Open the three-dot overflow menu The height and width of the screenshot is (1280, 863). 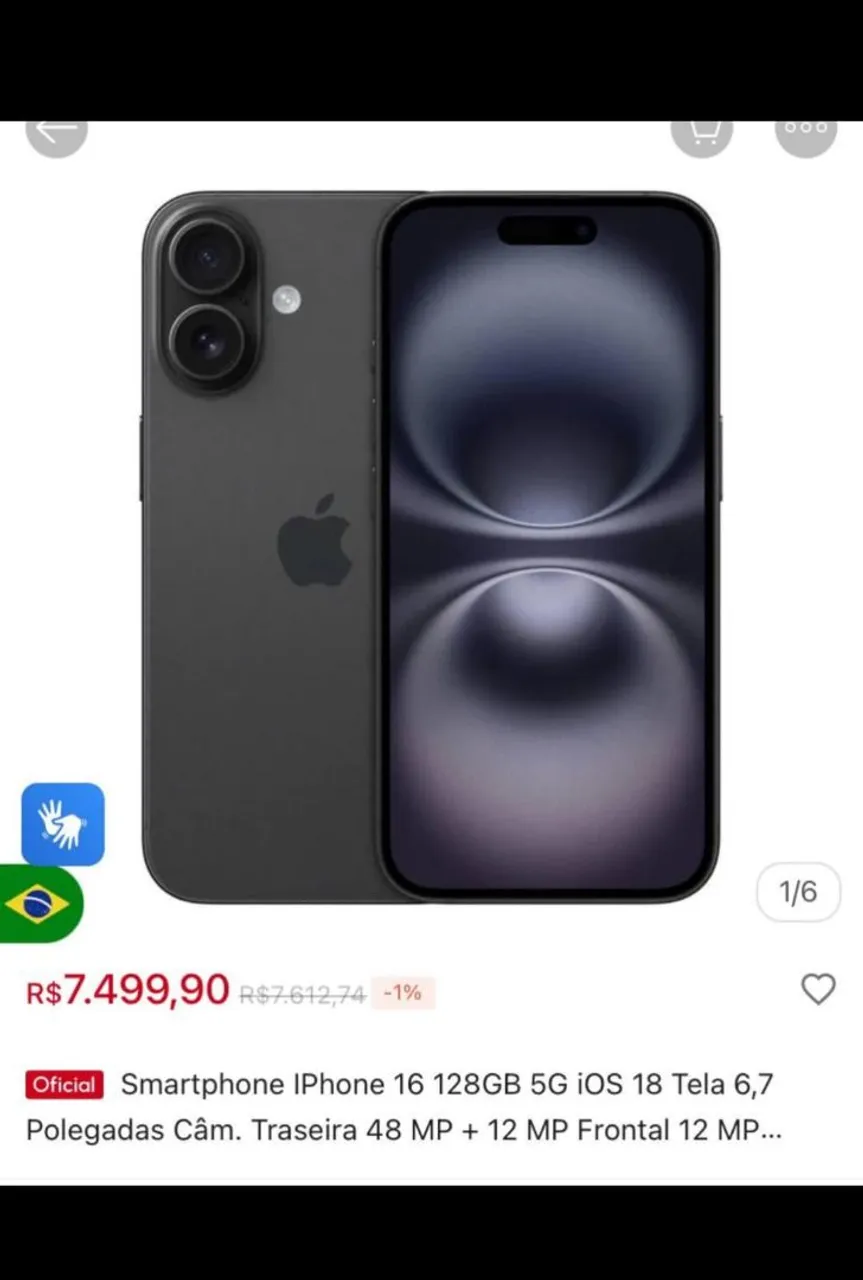pyautogui.click(x=806, y=133)
